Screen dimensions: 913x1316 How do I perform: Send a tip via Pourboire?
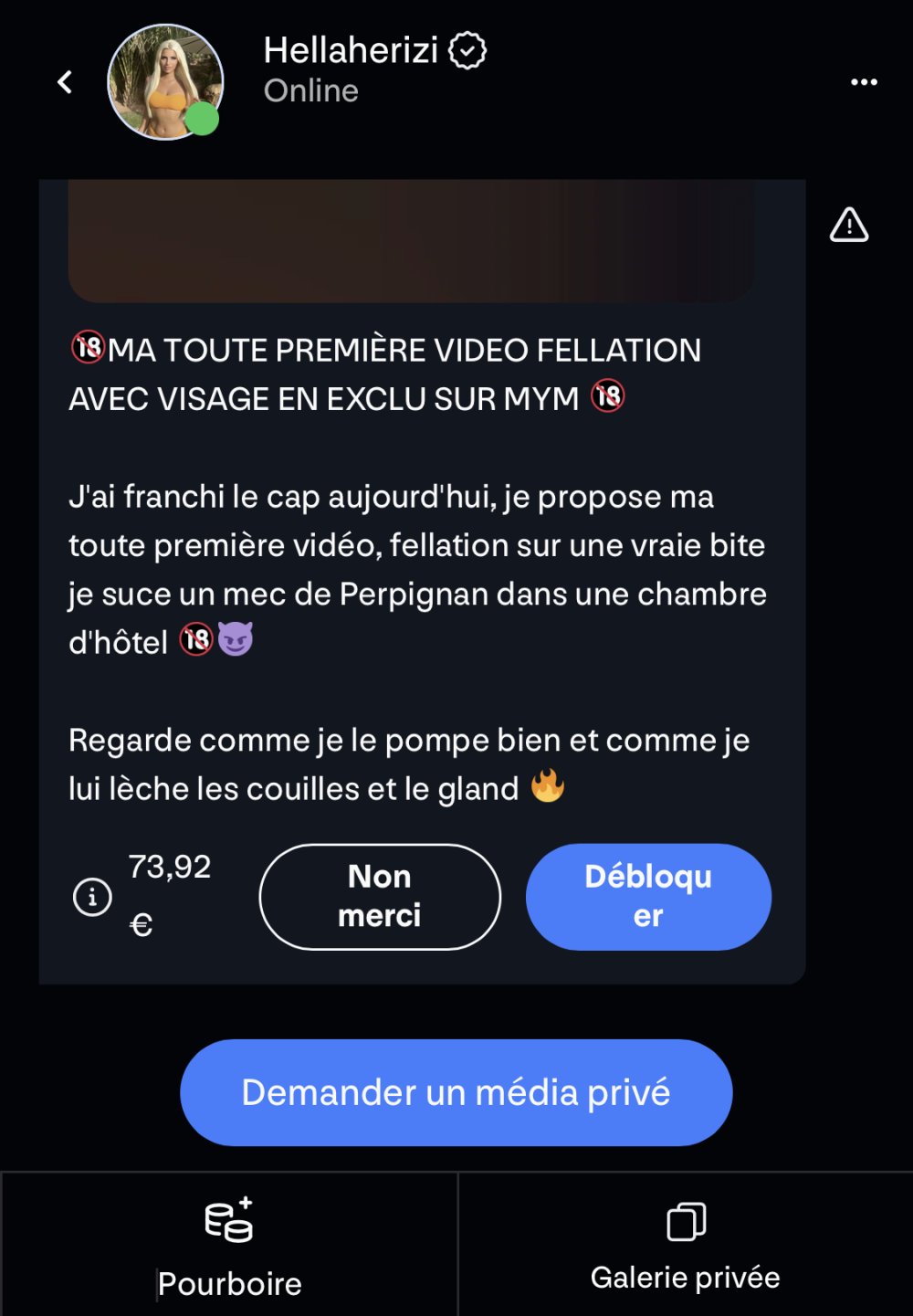[229, 1244]
